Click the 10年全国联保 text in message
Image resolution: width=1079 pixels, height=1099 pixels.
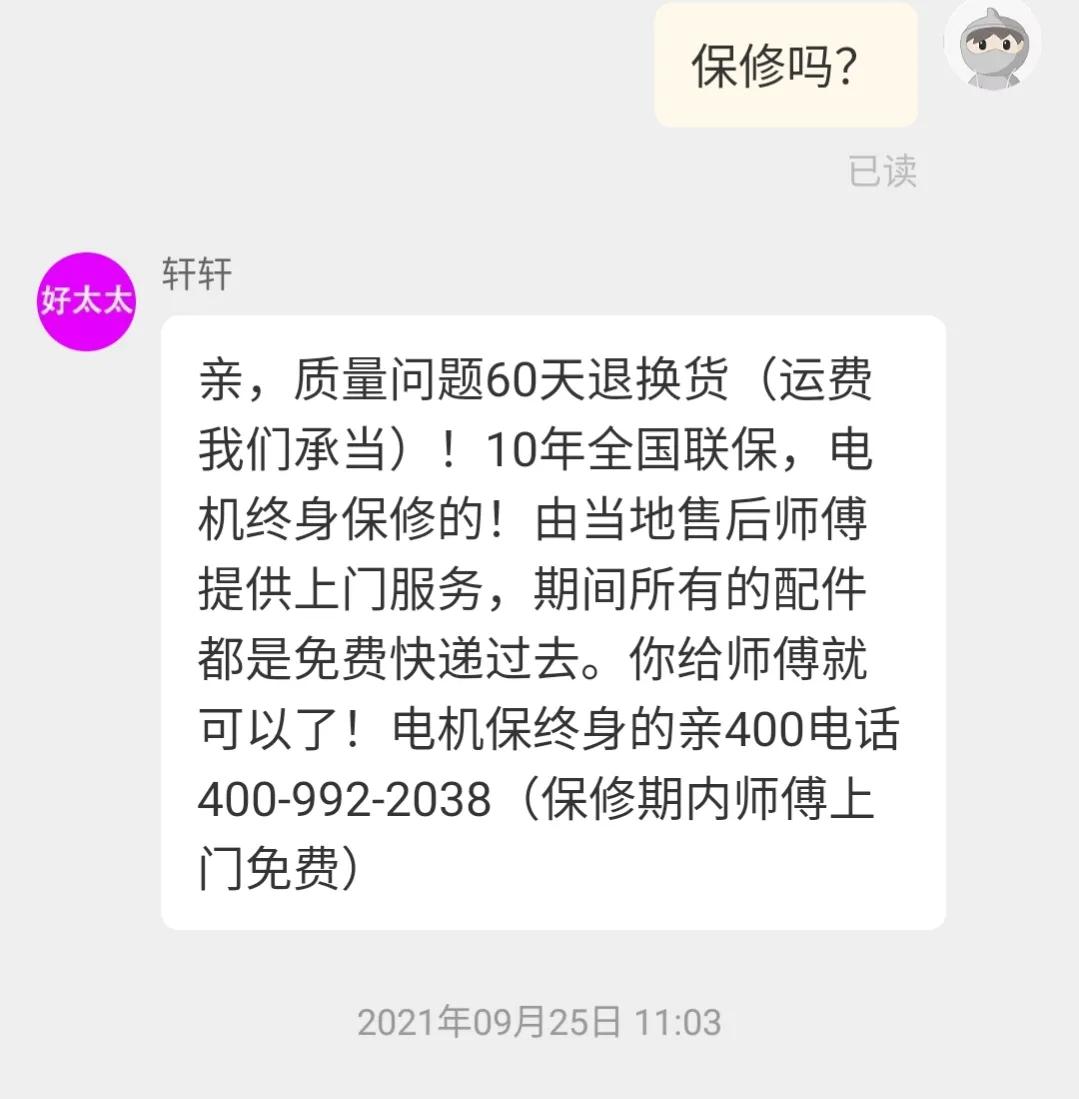[x=637, y=449]
